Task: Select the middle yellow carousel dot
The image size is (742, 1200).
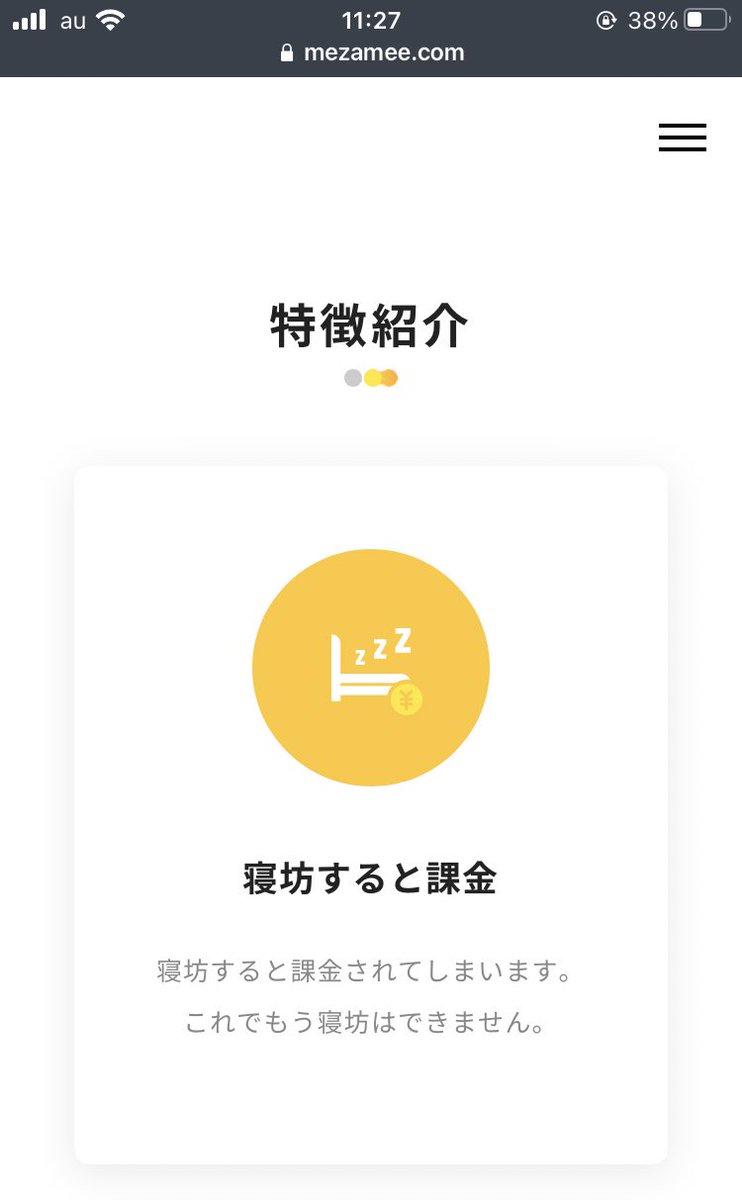Action: point(371,377)
